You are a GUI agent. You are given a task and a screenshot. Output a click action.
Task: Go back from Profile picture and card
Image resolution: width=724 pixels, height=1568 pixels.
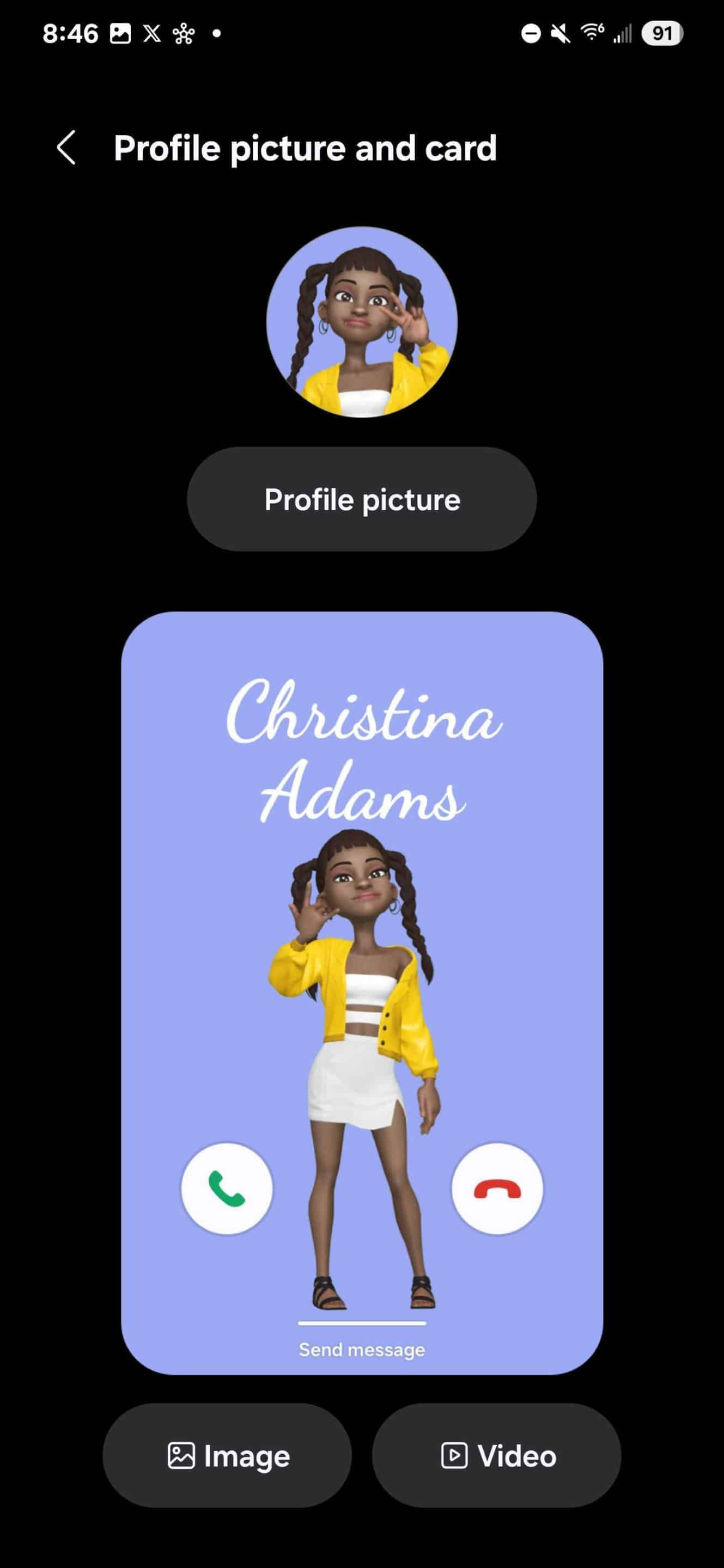click(66, 148)
